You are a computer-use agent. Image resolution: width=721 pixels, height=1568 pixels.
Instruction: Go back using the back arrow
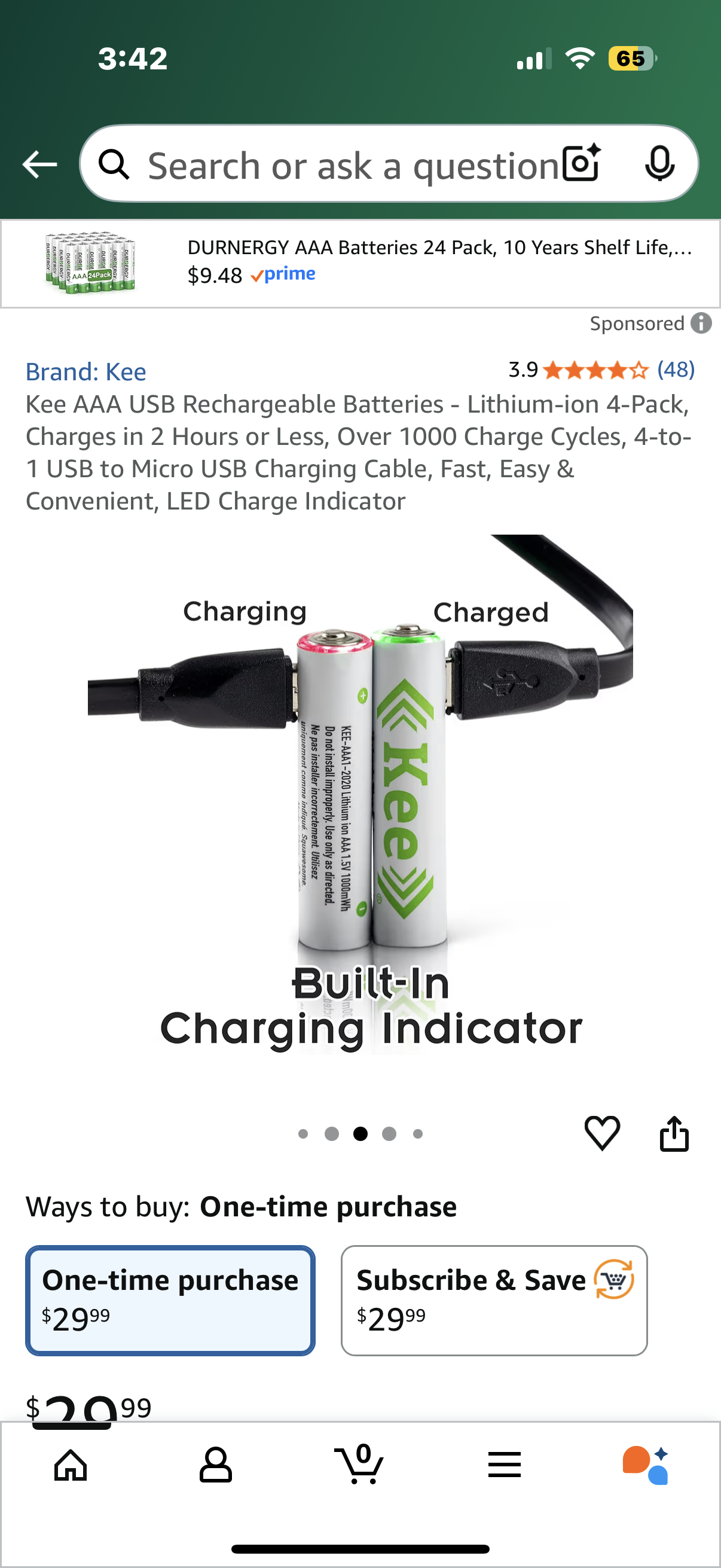pos(38,164)
